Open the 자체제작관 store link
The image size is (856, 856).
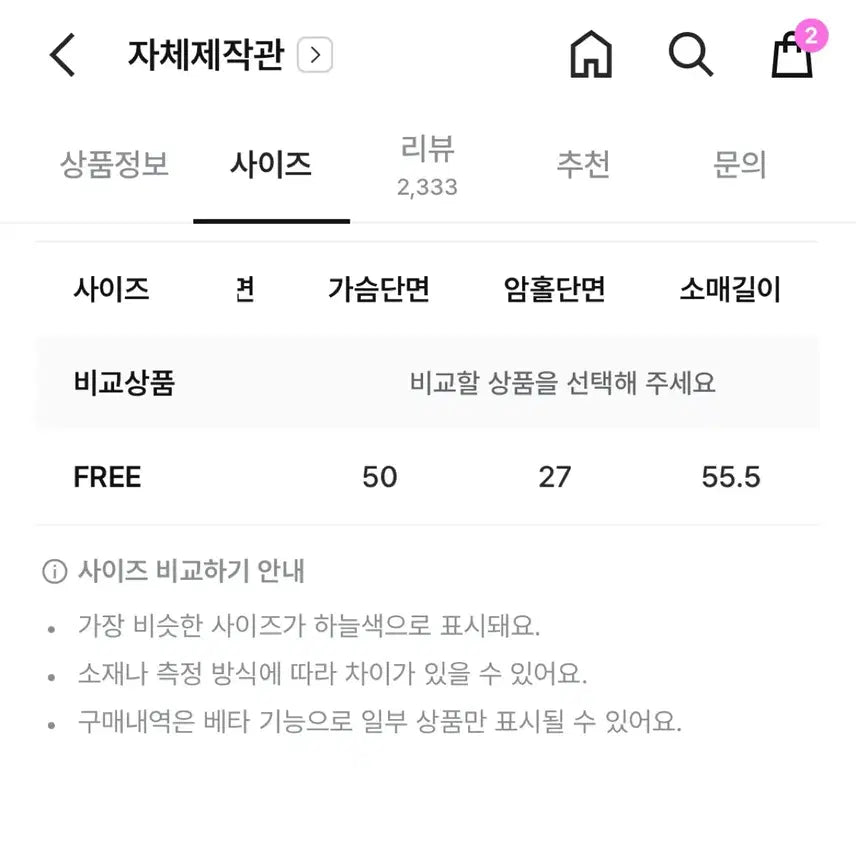229,55
